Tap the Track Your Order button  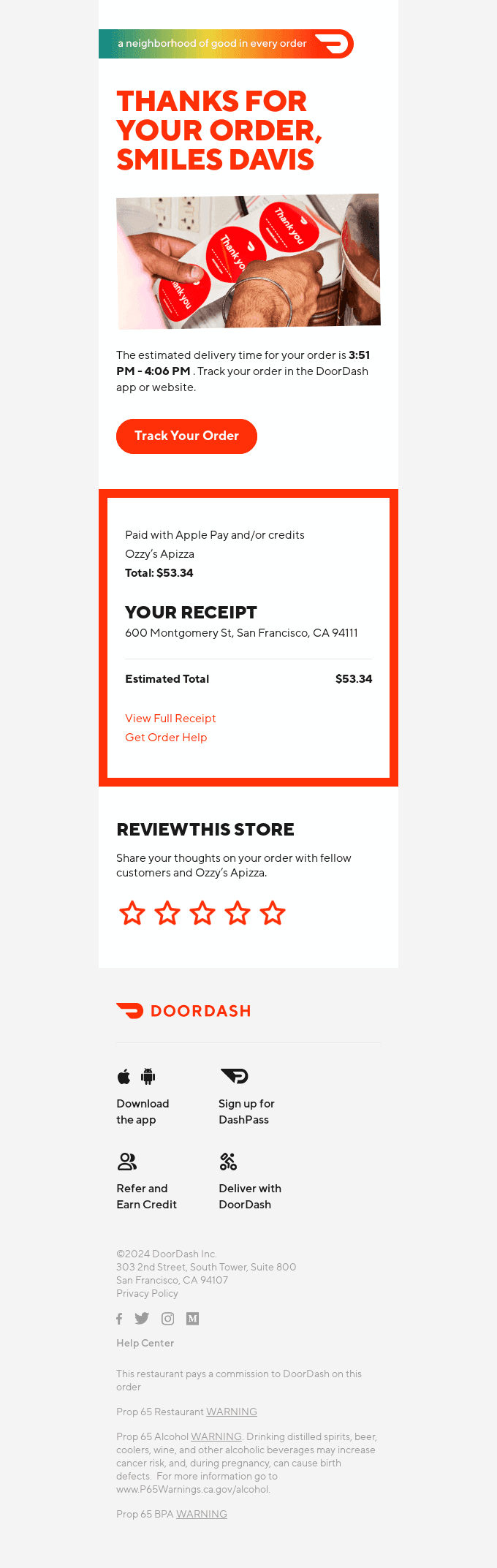tap(186, 436)
